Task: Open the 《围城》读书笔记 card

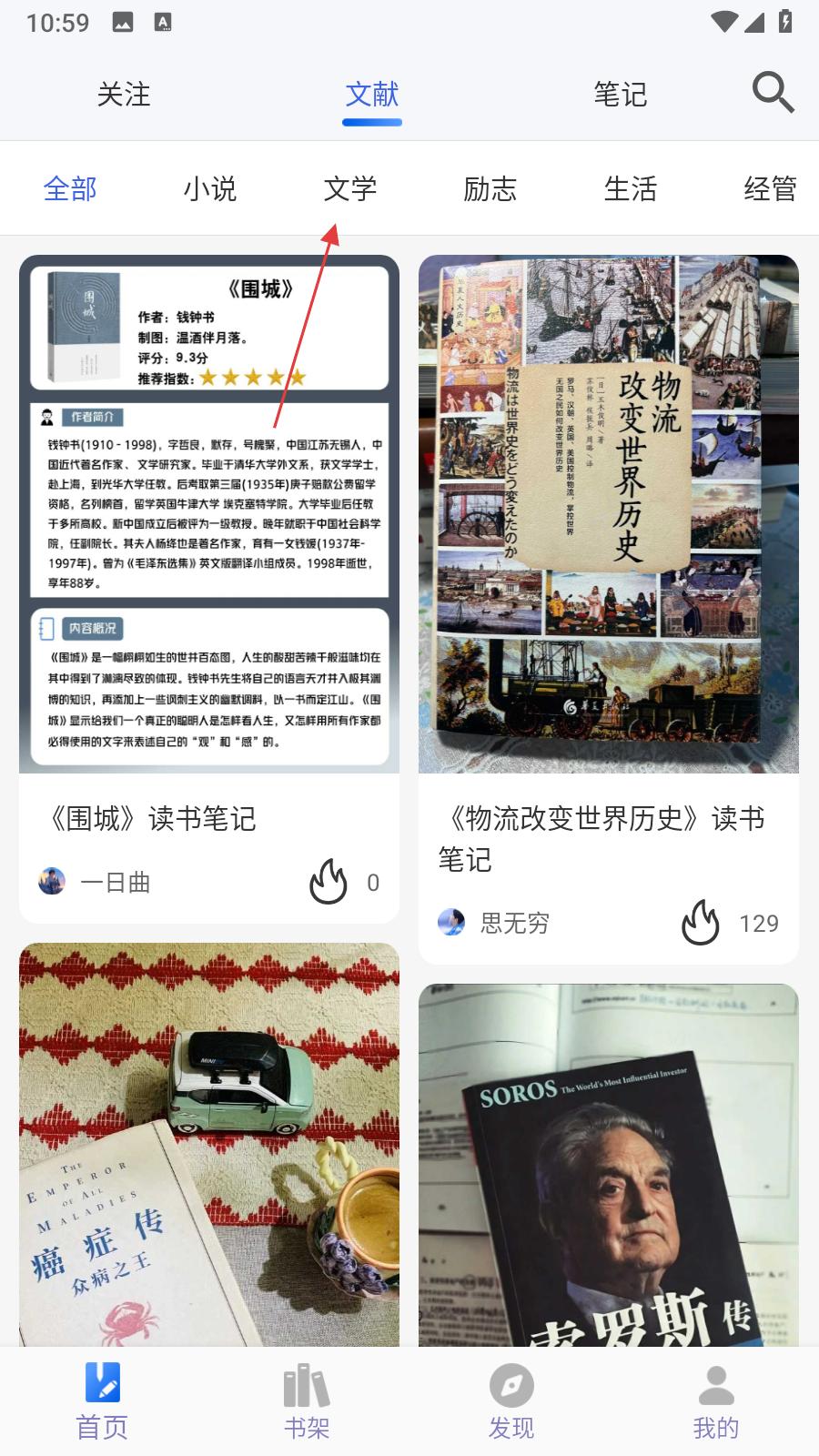Action: (x=209, y=546)
